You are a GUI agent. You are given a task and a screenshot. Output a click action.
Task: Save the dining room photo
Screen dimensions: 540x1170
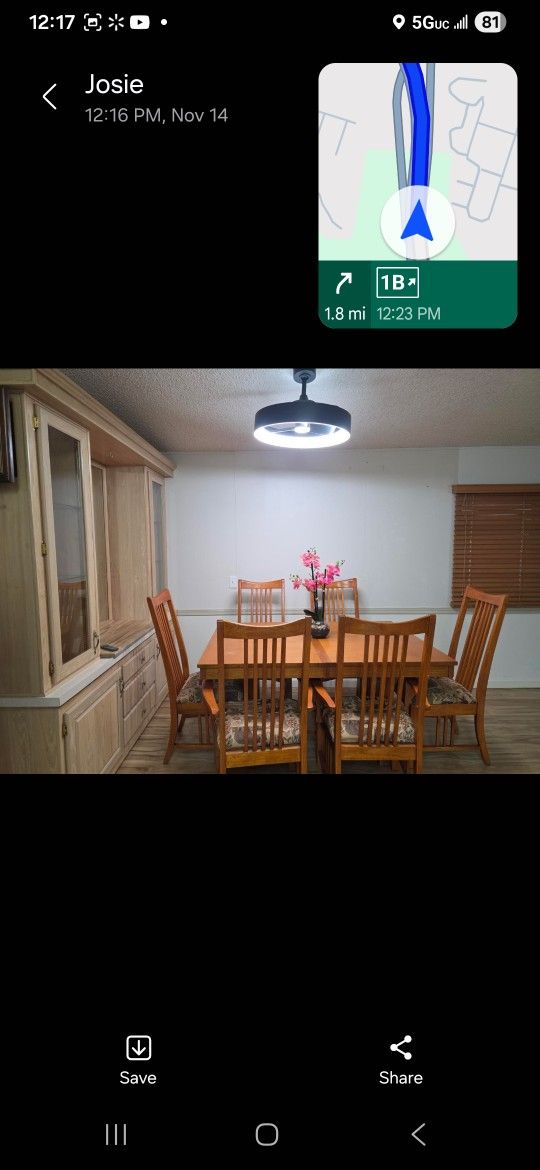click(x=138, y=1060)
